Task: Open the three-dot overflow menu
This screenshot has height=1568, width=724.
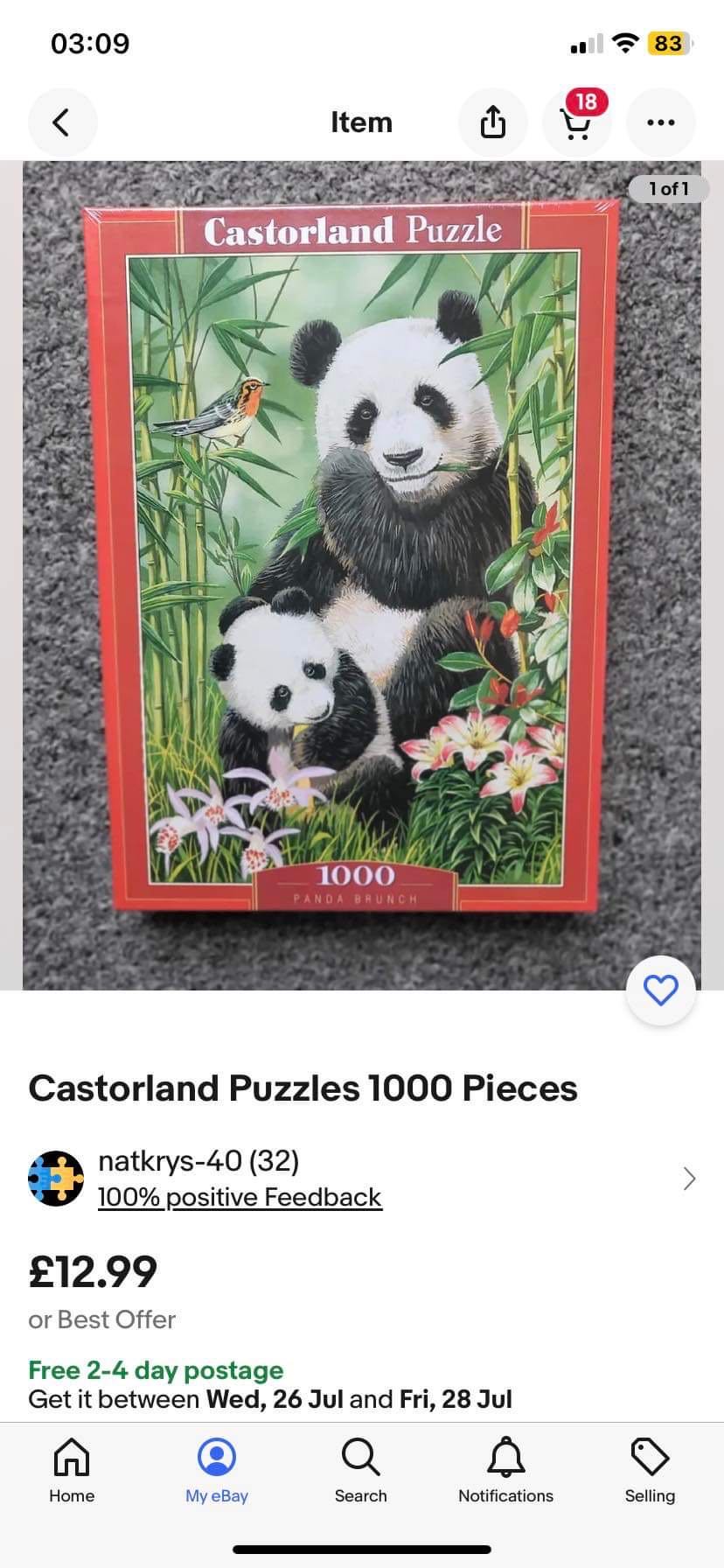Action: pyautogui.click(x=660, y=122)
